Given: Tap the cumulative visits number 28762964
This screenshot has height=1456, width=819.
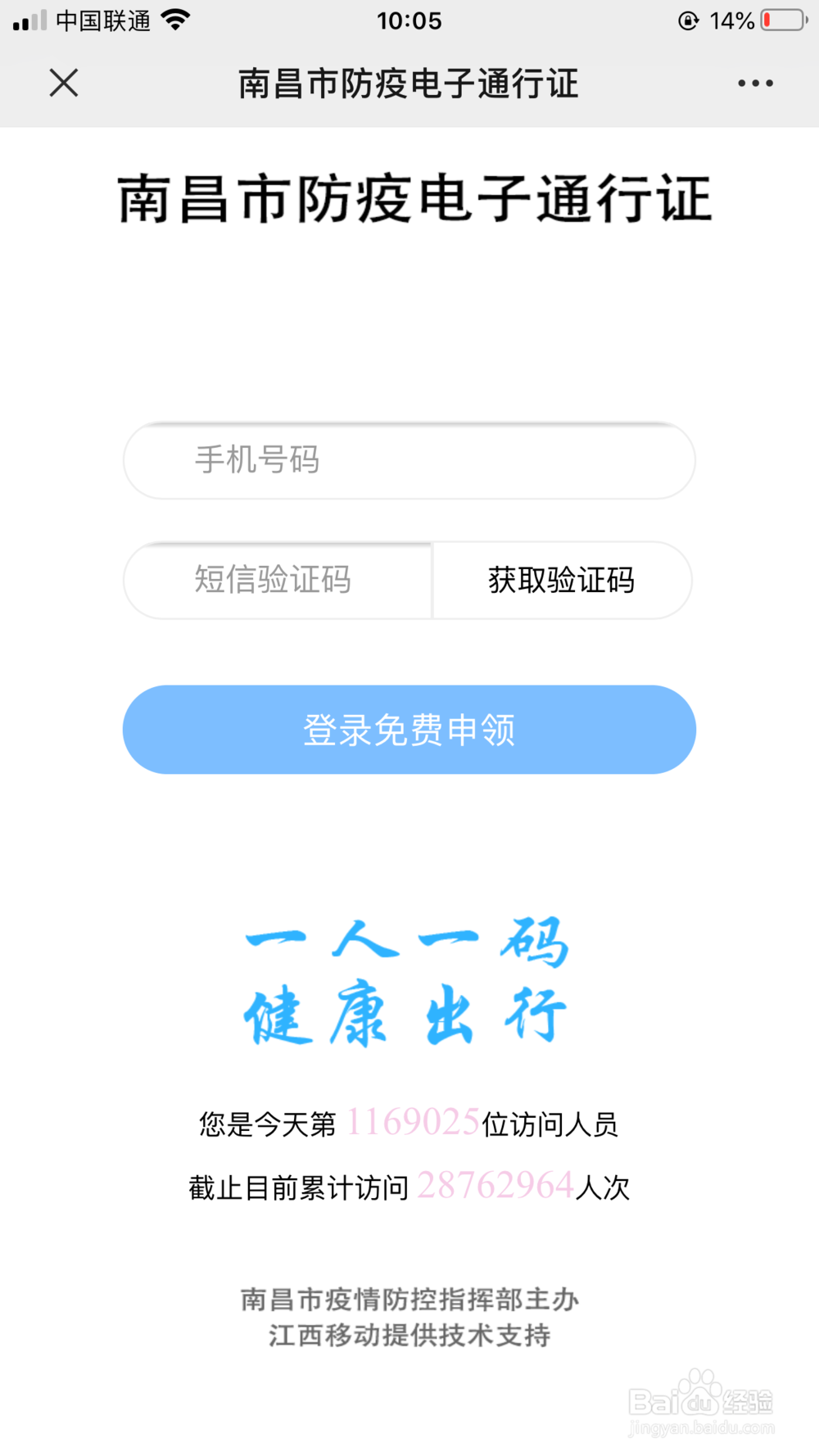Looking at the screenshot, I should coord(495,1185).
